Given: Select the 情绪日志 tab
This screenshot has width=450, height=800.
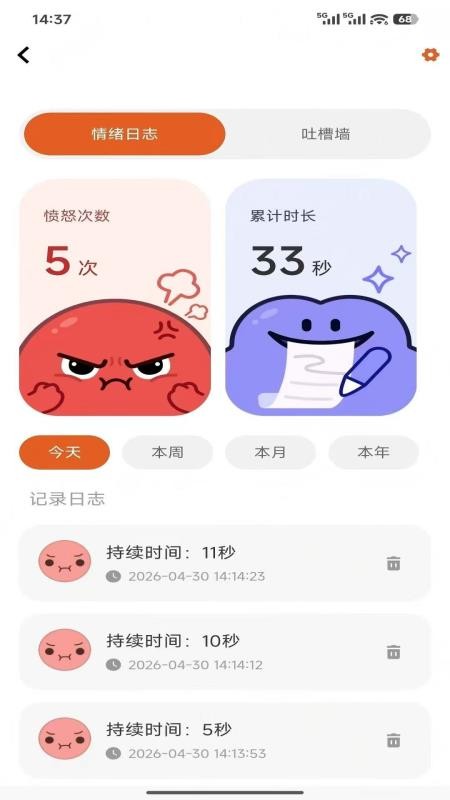Looking at the screenshot, I should coord(124,134).
